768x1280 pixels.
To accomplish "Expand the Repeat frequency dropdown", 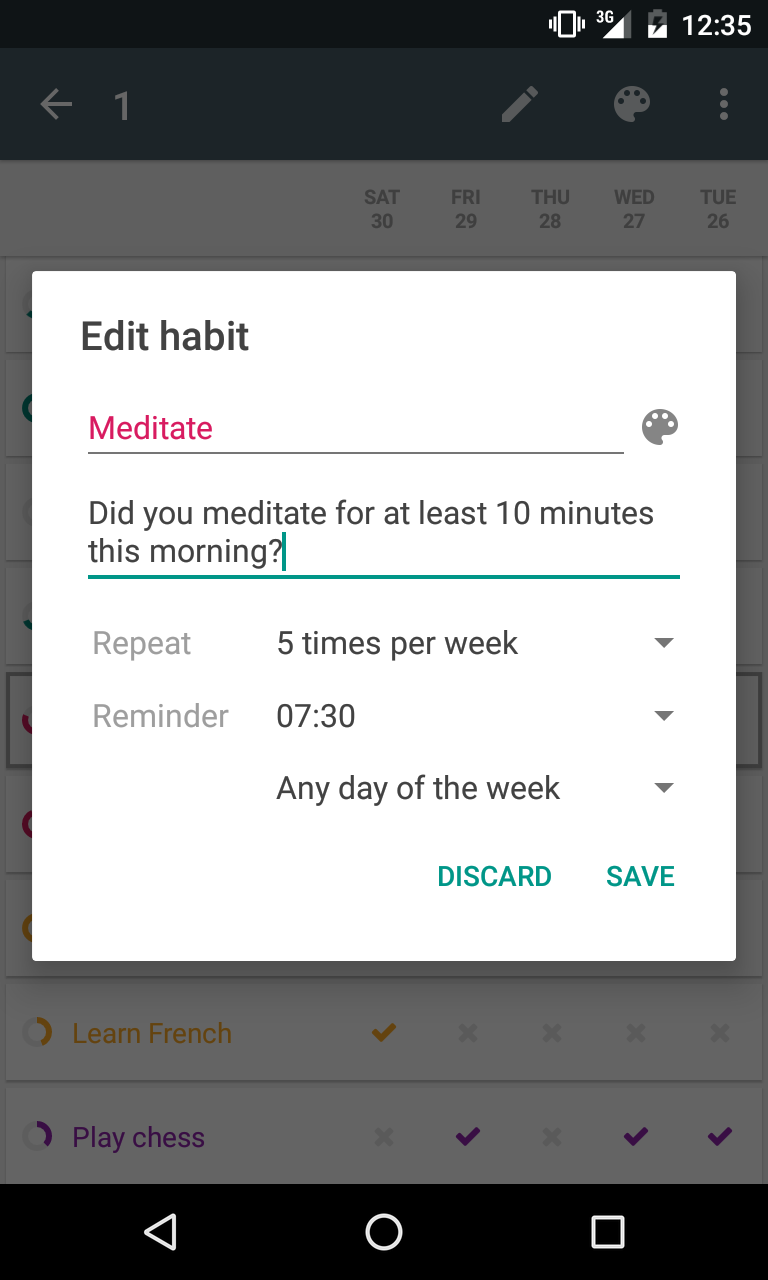I will 475,644.
